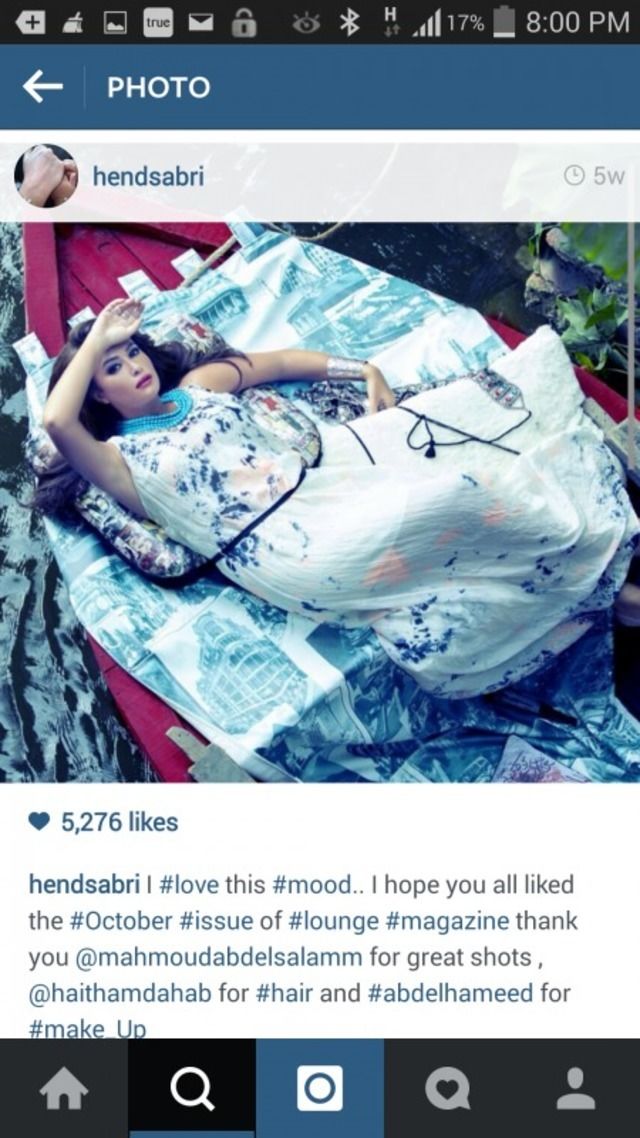Go back from the Photo screen
Viewport: 640px width, 1138px height.
click(x=42, y=87)
